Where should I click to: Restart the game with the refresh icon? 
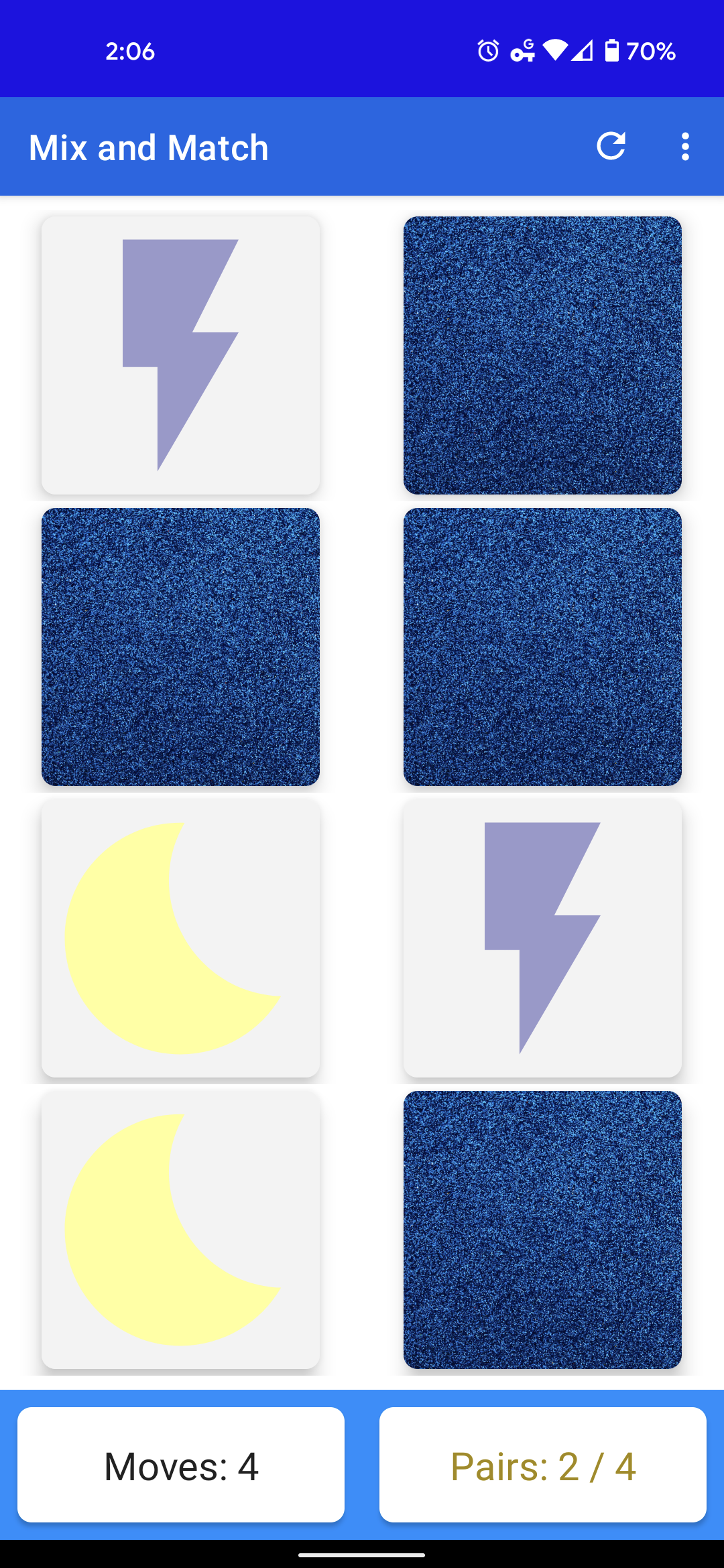coord(611,147)
